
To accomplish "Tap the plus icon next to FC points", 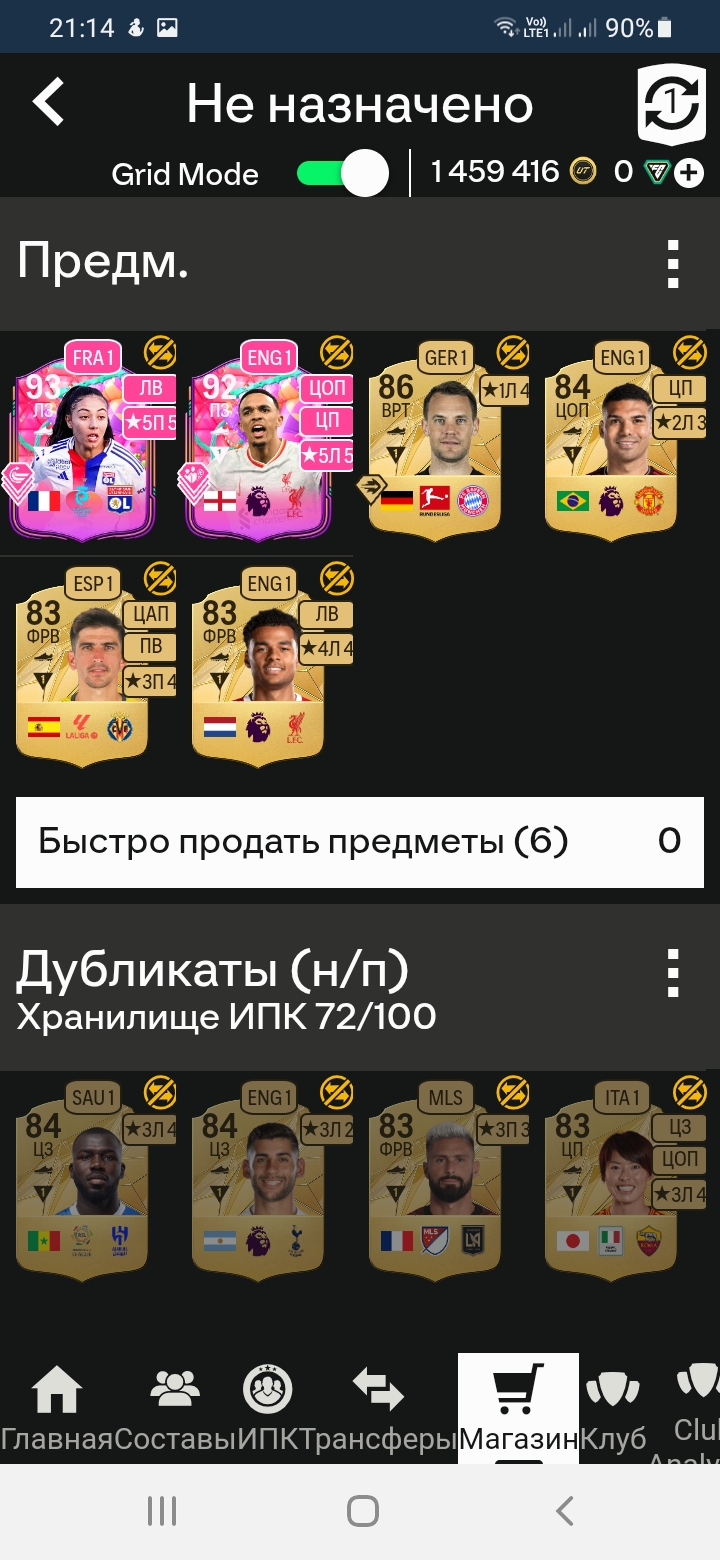I will pos(688,173).
